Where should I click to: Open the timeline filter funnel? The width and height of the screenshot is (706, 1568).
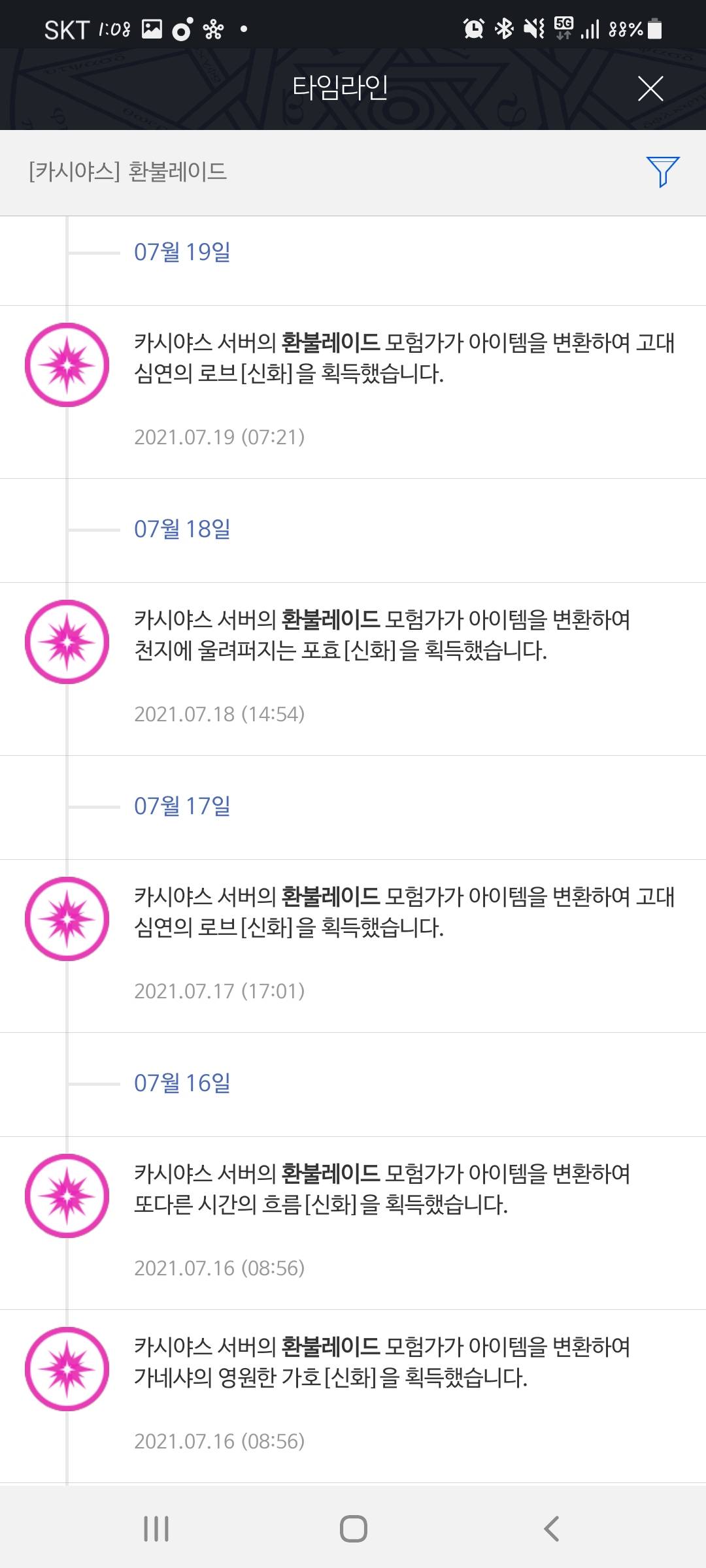(x=662, y=172)
